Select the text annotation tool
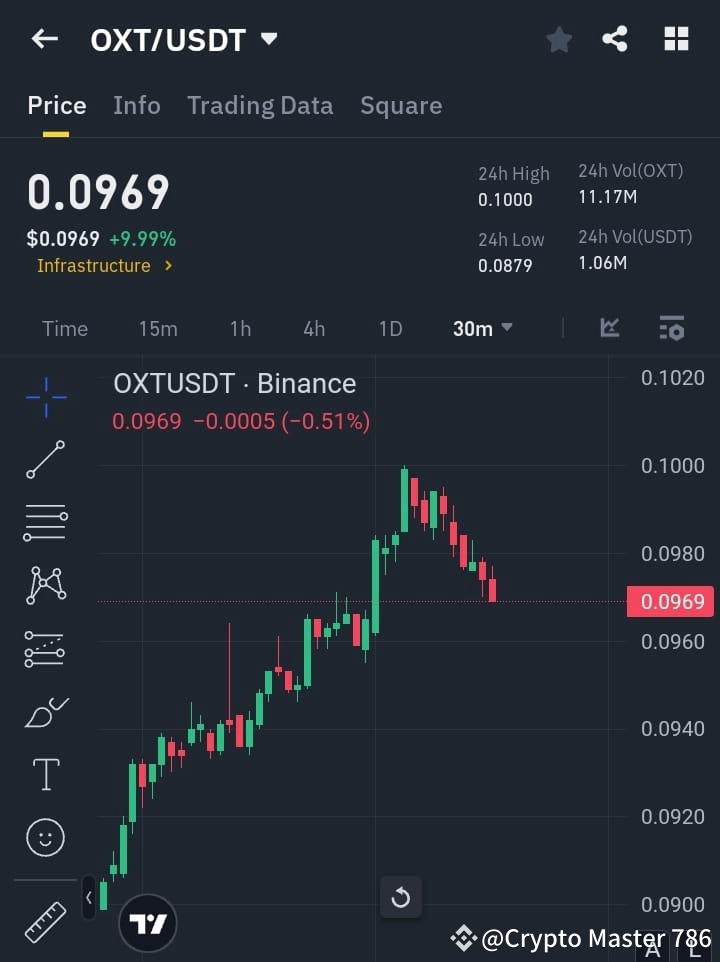Screen dimensions: 720x962 click(x=45, y=774)
